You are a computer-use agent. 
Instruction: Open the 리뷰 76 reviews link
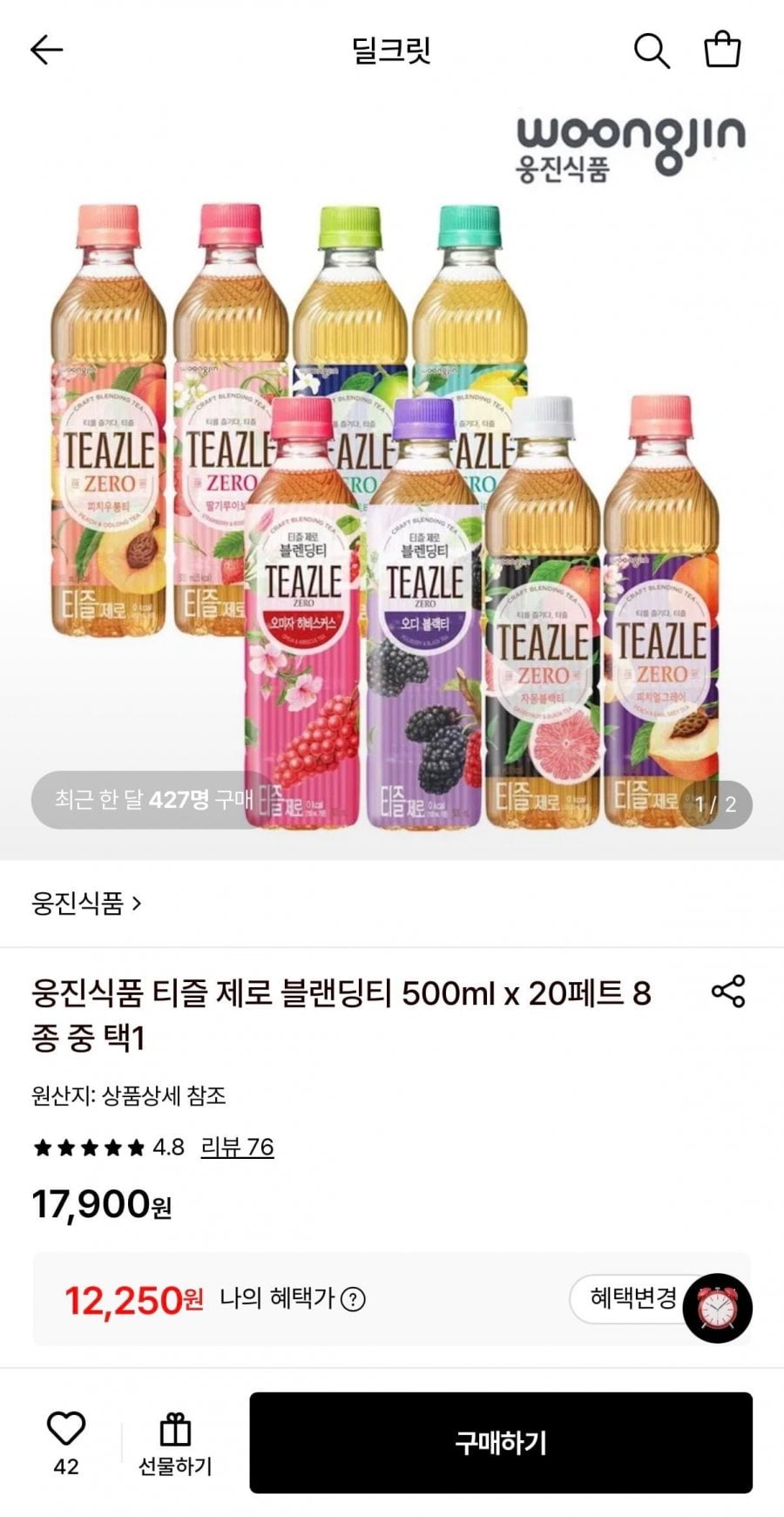coord(237,1147)
